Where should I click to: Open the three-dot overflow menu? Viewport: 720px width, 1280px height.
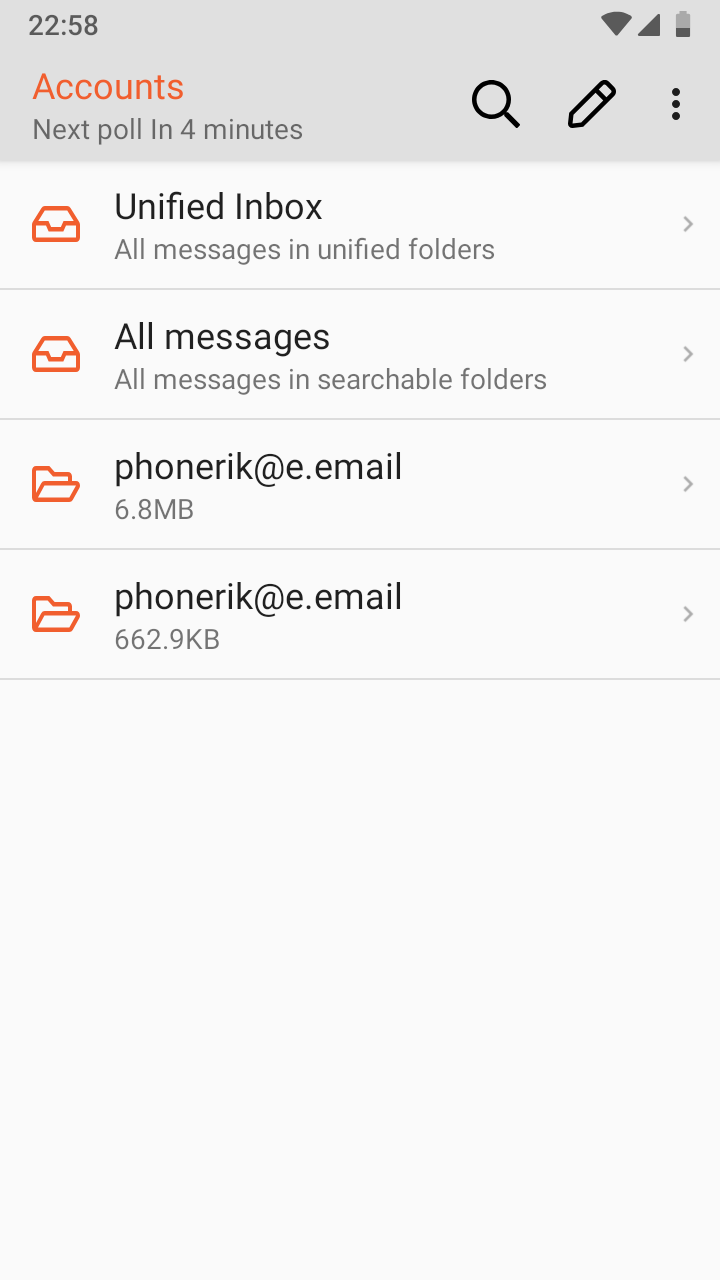pos(676,104)
